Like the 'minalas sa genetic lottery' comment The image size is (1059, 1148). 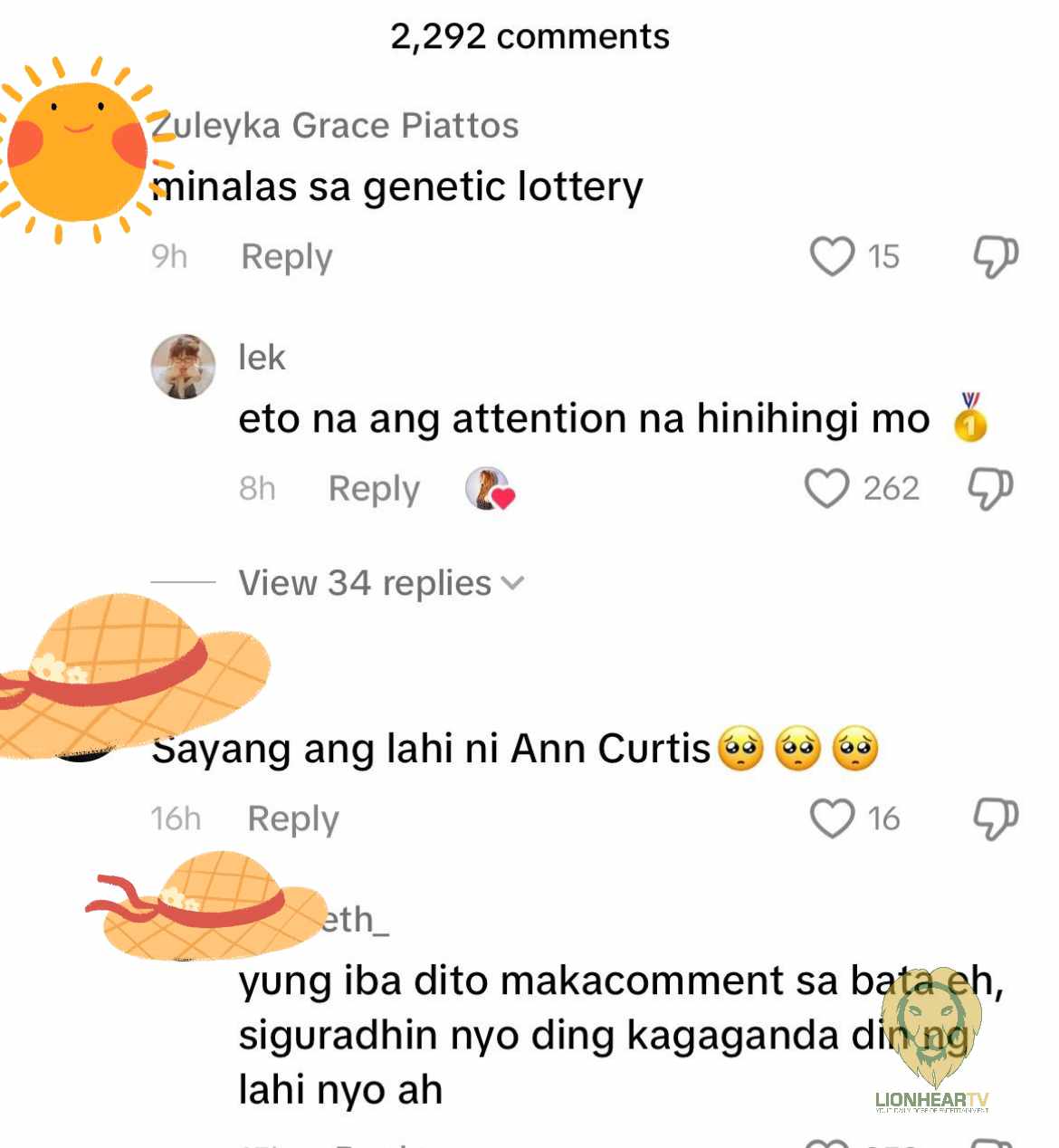pyautogui.click(x=832, y=256)
